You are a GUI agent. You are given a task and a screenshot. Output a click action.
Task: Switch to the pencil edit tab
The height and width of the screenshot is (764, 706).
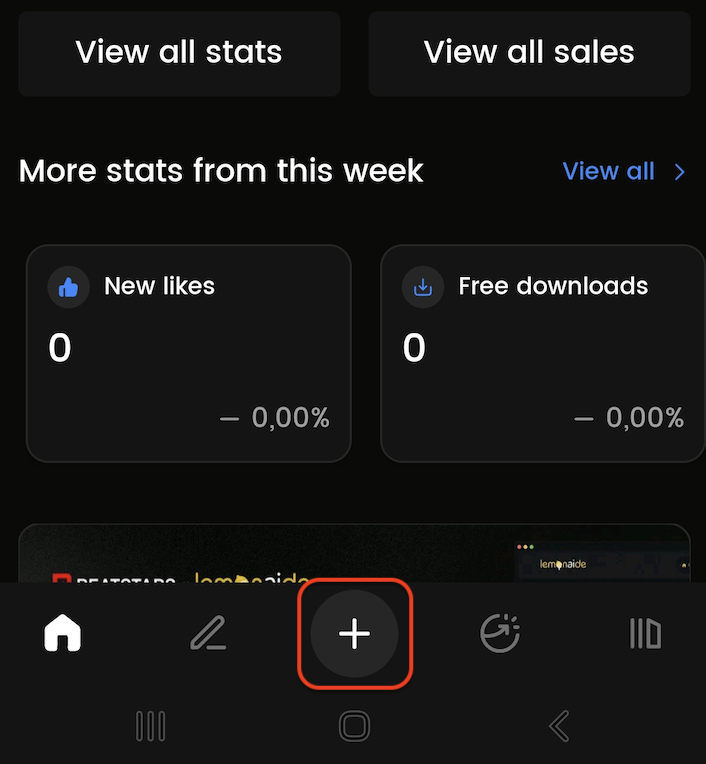point(208,633)
